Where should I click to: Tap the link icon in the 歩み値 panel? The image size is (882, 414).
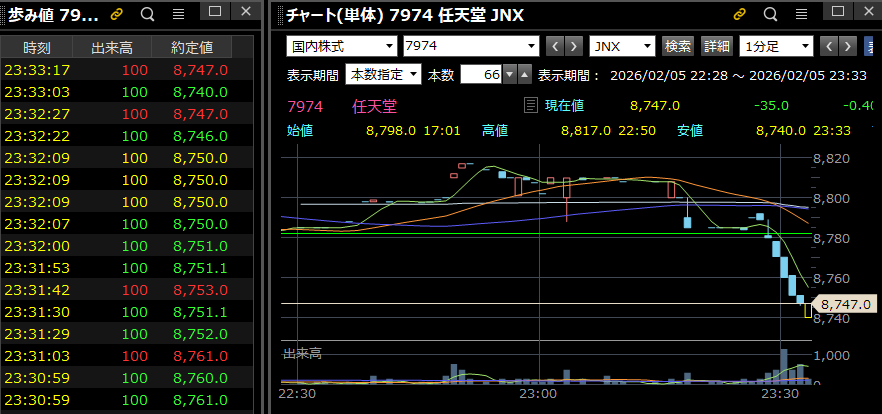coord(117,15)
